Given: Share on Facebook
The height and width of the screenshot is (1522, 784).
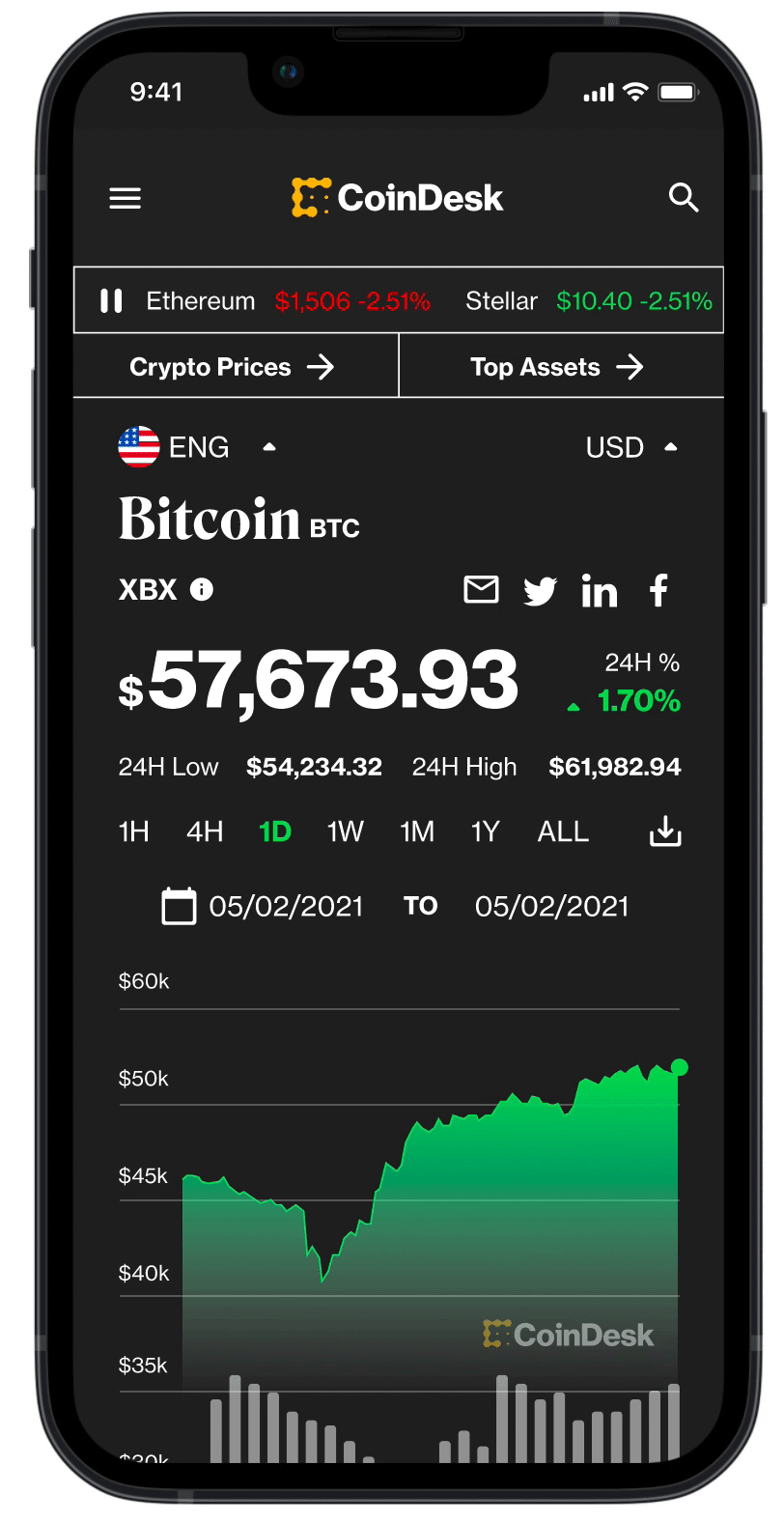Looking at the screenshot, I should (x=658, y=590).
